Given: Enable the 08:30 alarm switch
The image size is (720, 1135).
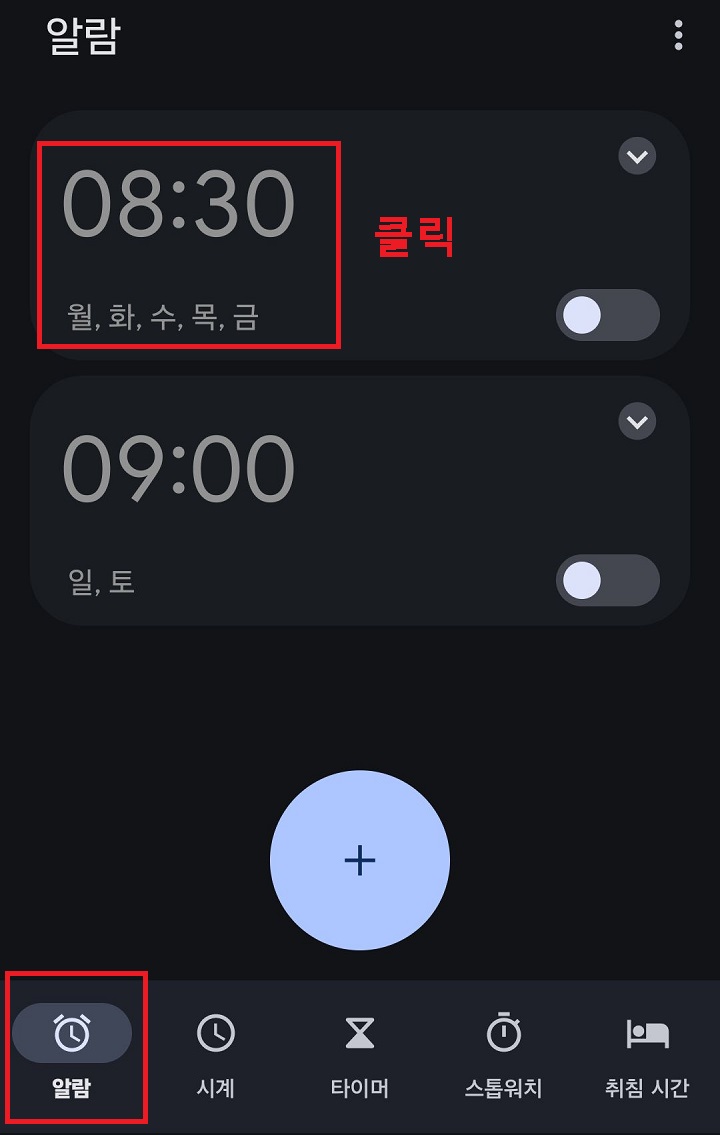Looking at the screenshot, I should coord(607,315).
